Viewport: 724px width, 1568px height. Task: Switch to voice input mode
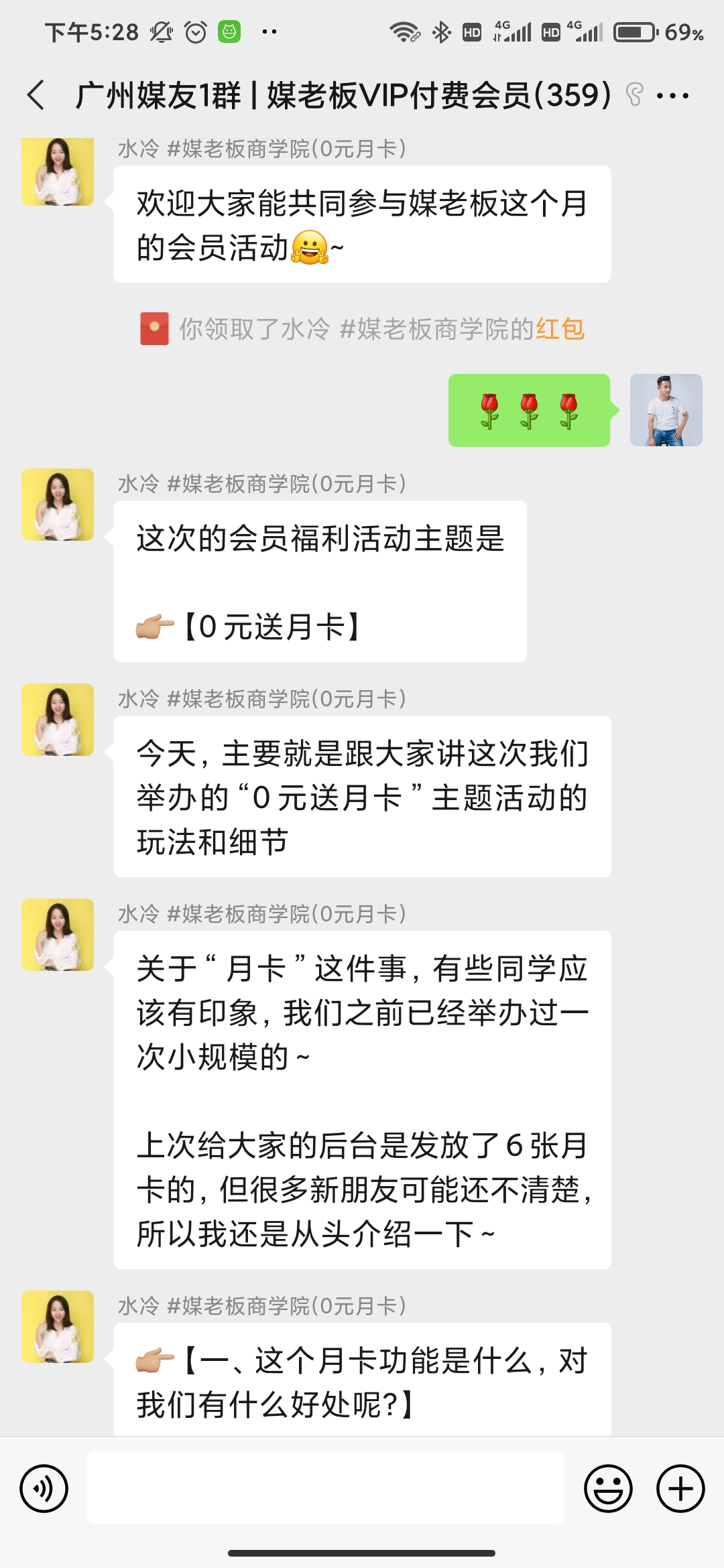coord(43,1488)
